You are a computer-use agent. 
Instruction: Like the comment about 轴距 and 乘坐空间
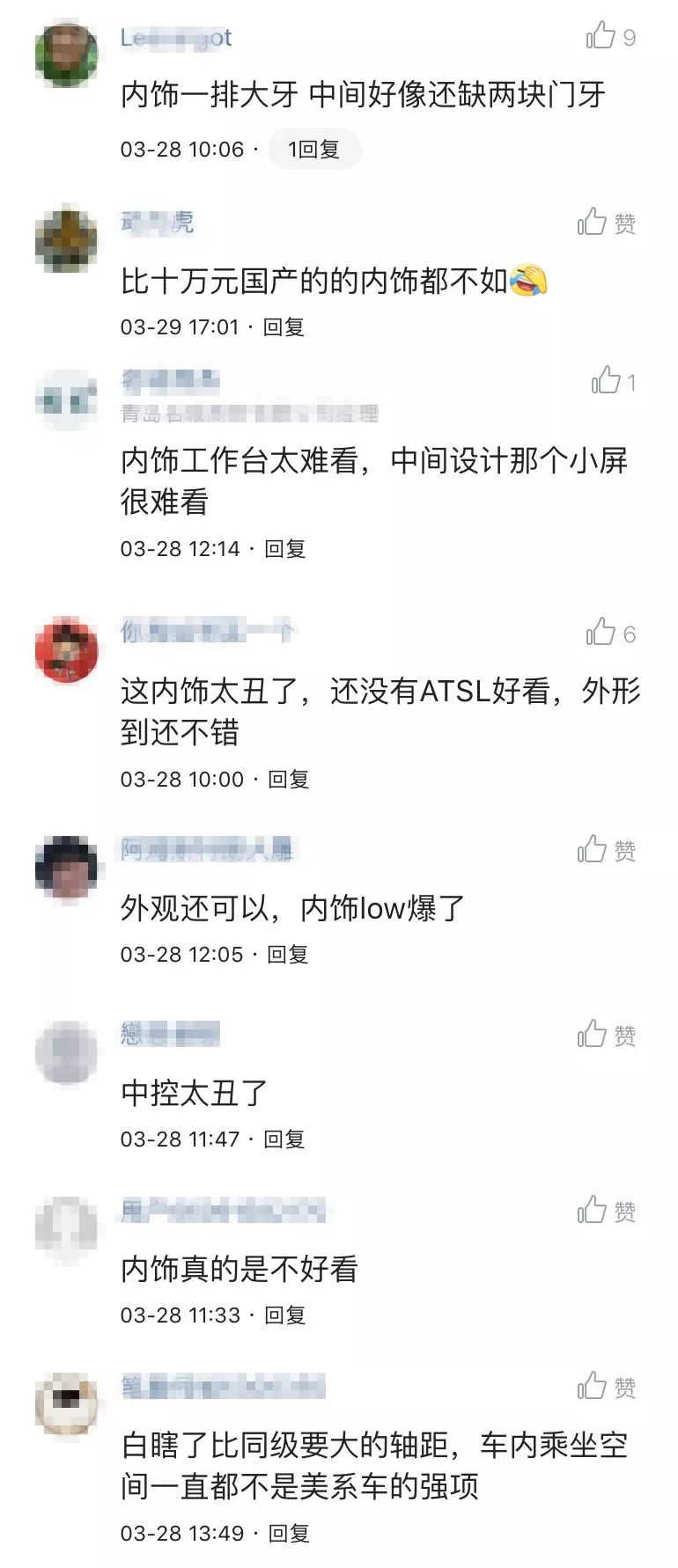pos(593,1387)
